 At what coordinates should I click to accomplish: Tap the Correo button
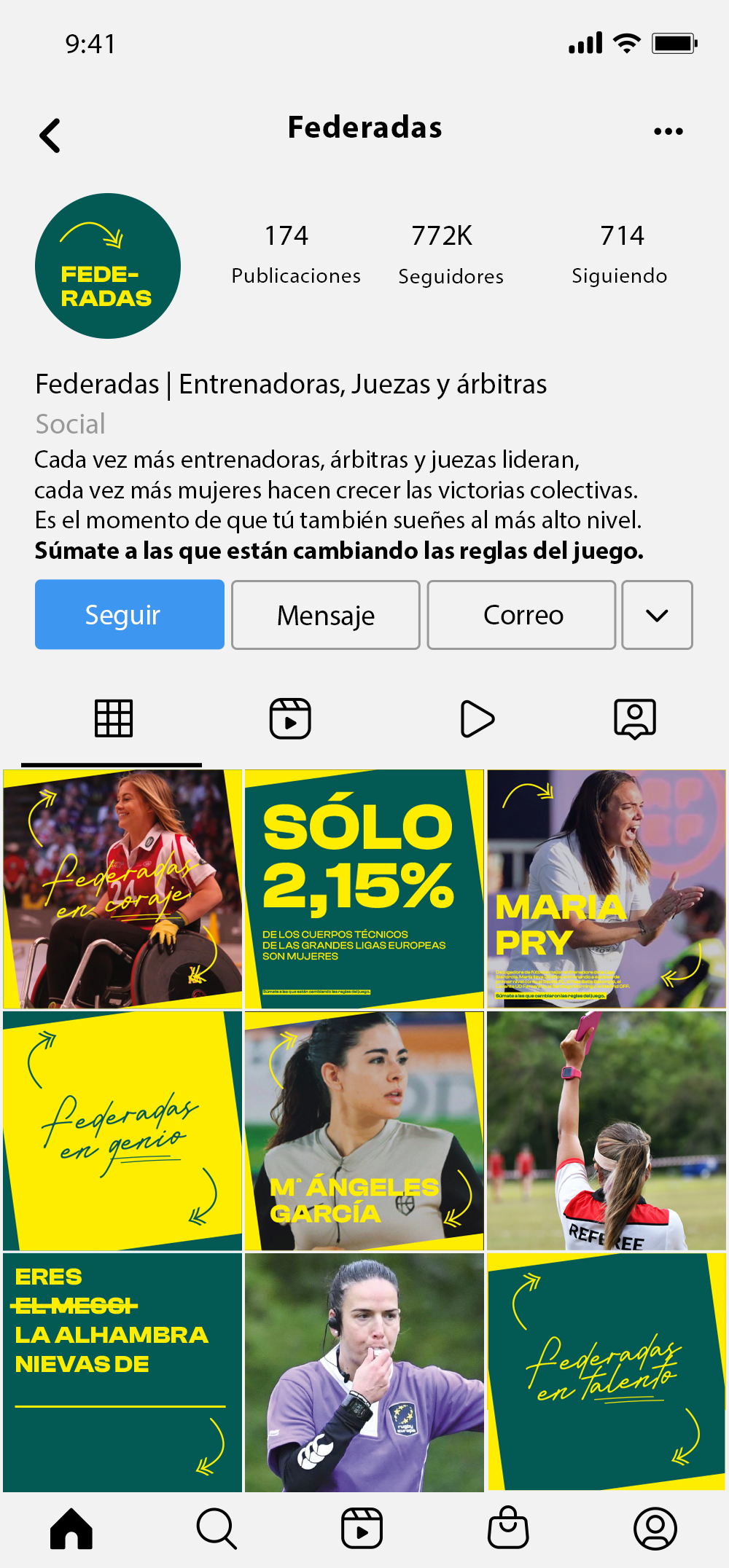point(521,615)
